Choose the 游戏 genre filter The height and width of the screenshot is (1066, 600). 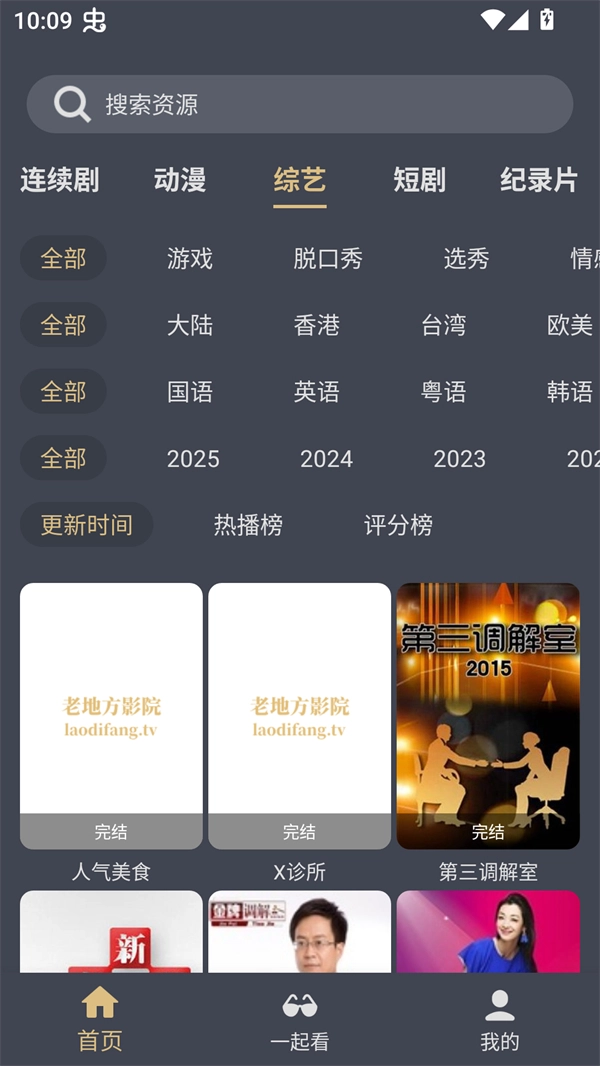[190, 259]
